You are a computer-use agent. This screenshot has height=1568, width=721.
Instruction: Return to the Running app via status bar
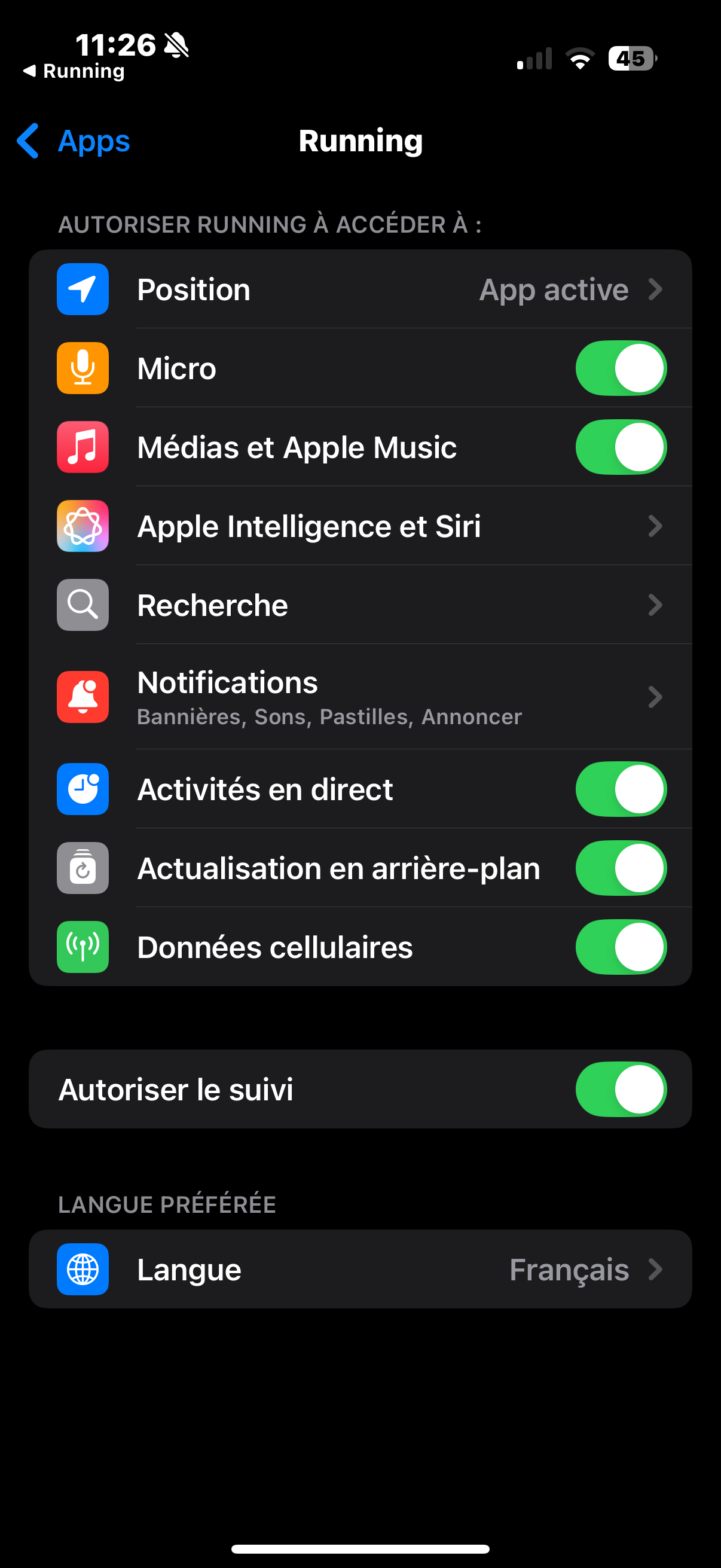[74, 71]
